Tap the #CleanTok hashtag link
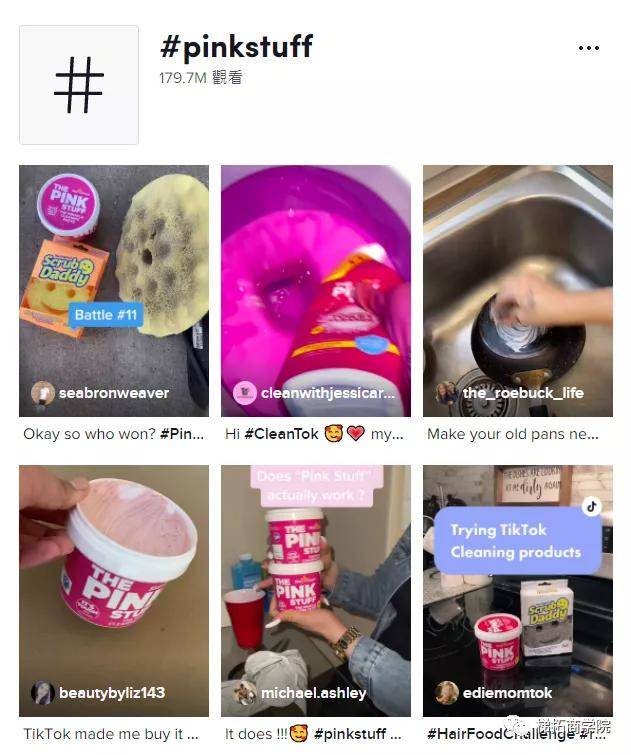This screenshot has width=631, height=755. pos(279,435)
